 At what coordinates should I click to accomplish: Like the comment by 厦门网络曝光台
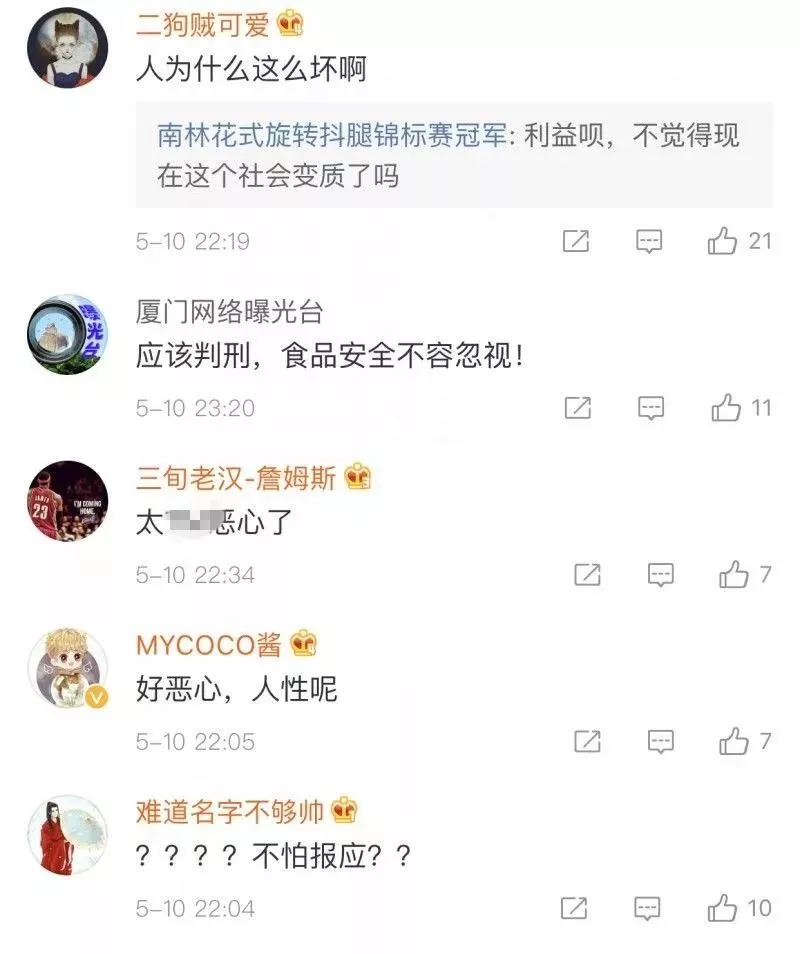pyautogui.click(x=725, y=407)
